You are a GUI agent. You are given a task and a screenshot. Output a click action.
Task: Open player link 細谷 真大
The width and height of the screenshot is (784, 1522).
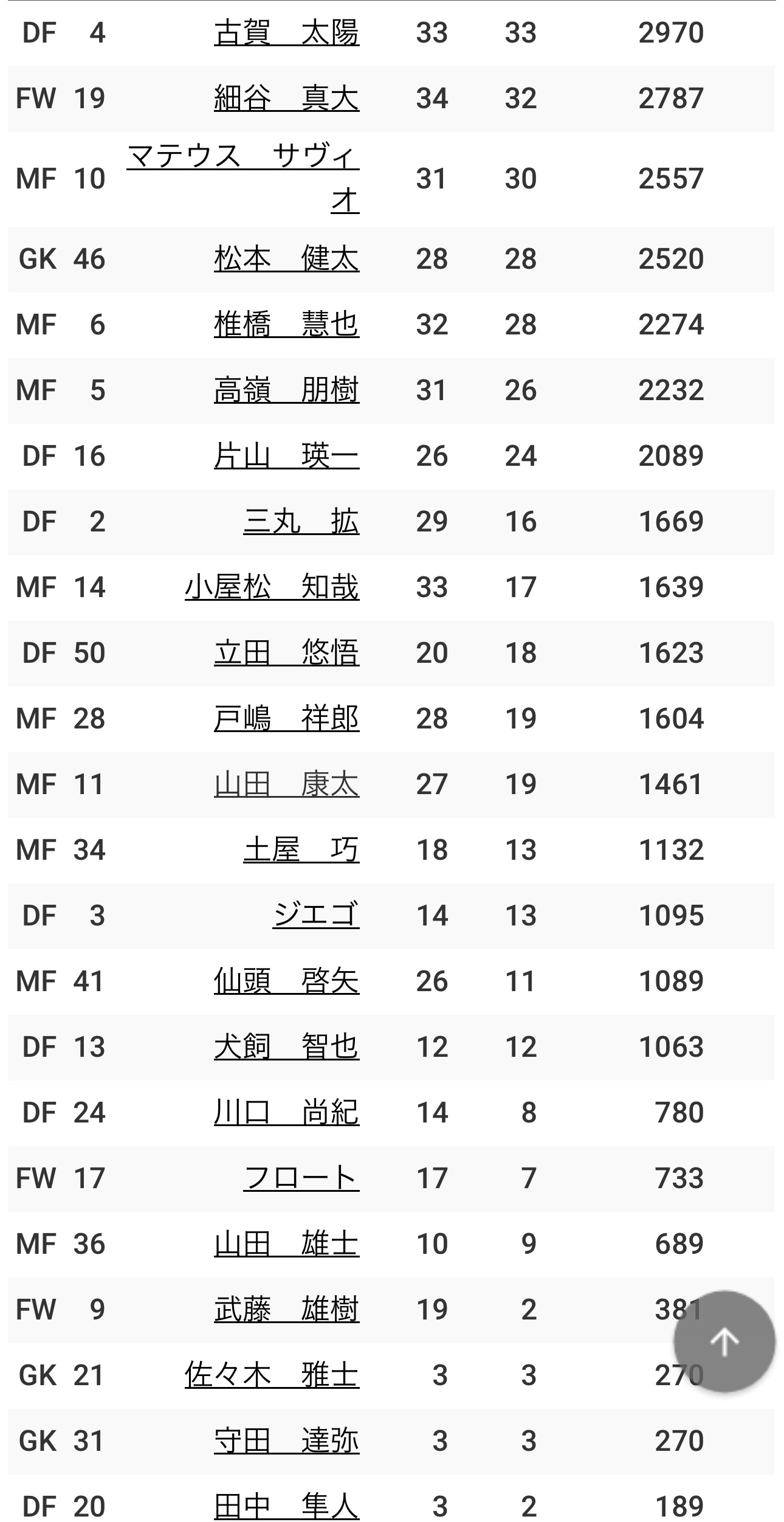click(x=286, y=99)
